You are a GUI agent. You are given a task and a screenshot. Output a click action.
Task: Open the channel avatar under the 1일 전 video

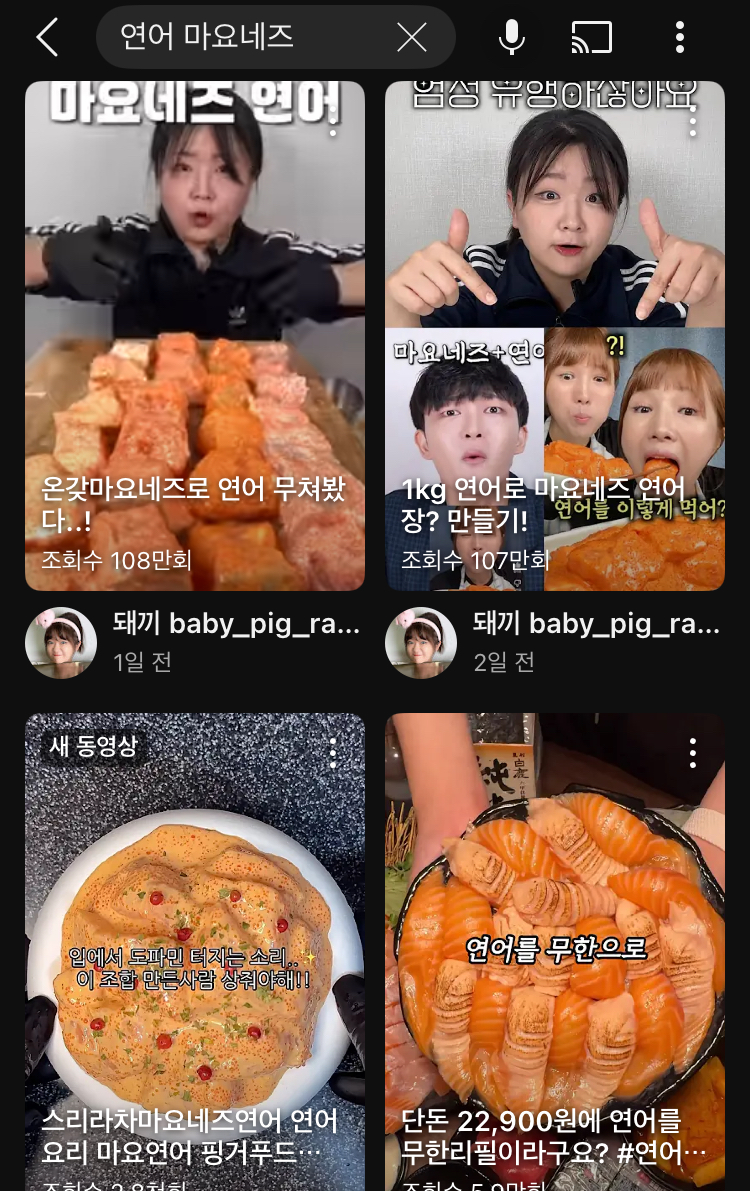(61, 643)
